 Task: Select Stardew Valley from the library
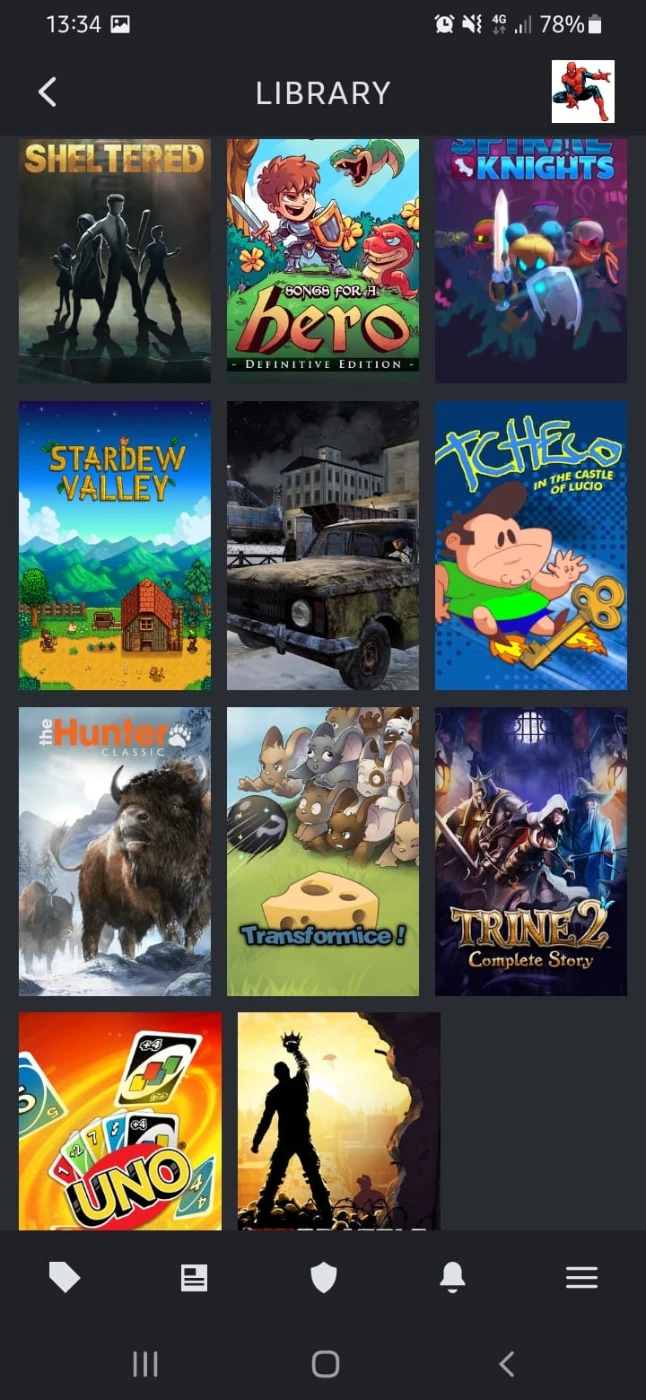(x=115, y=546)
